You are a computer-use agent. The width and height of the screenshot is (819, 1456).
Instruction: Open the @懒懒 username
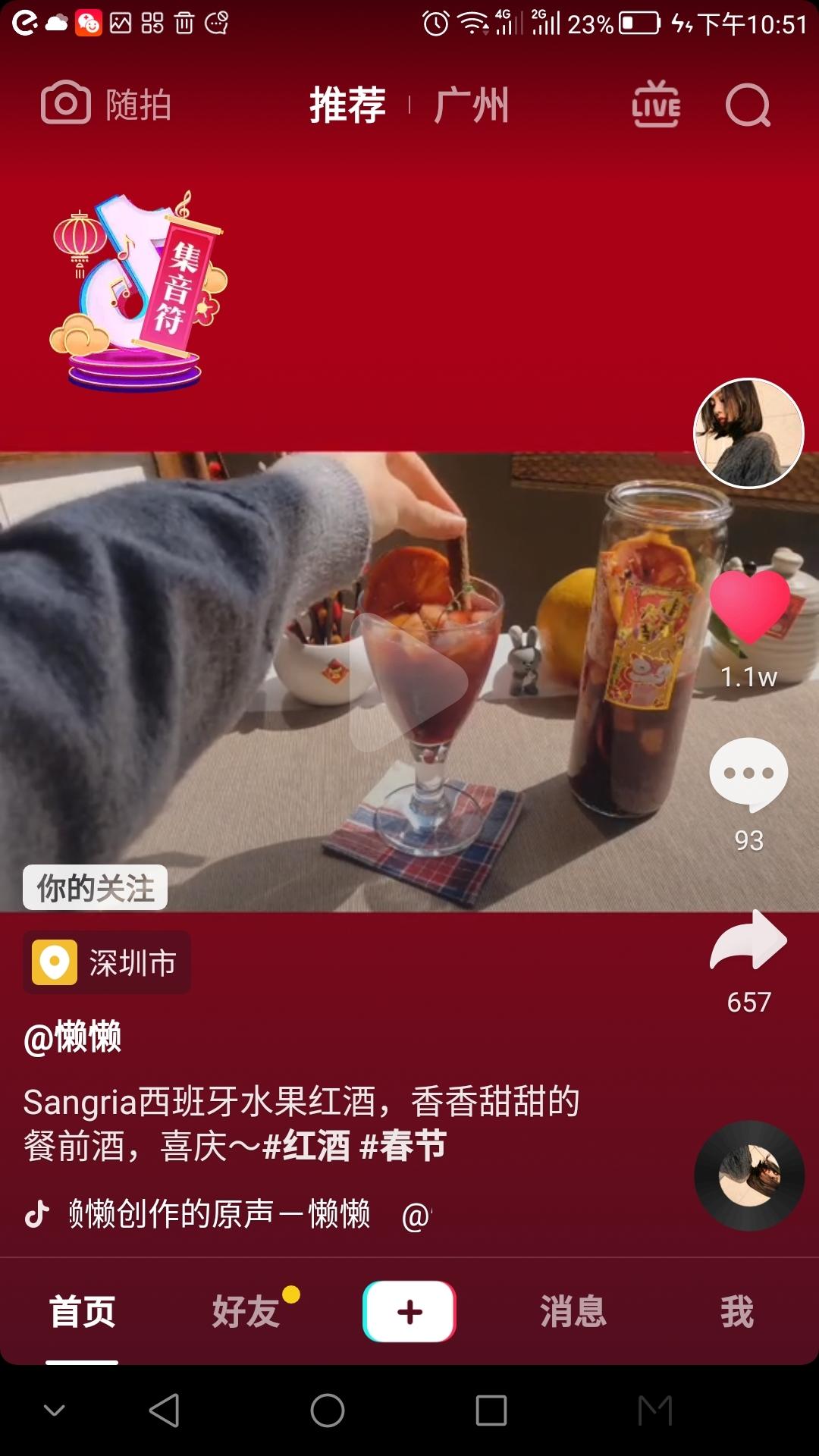[x=73, y=1036]
